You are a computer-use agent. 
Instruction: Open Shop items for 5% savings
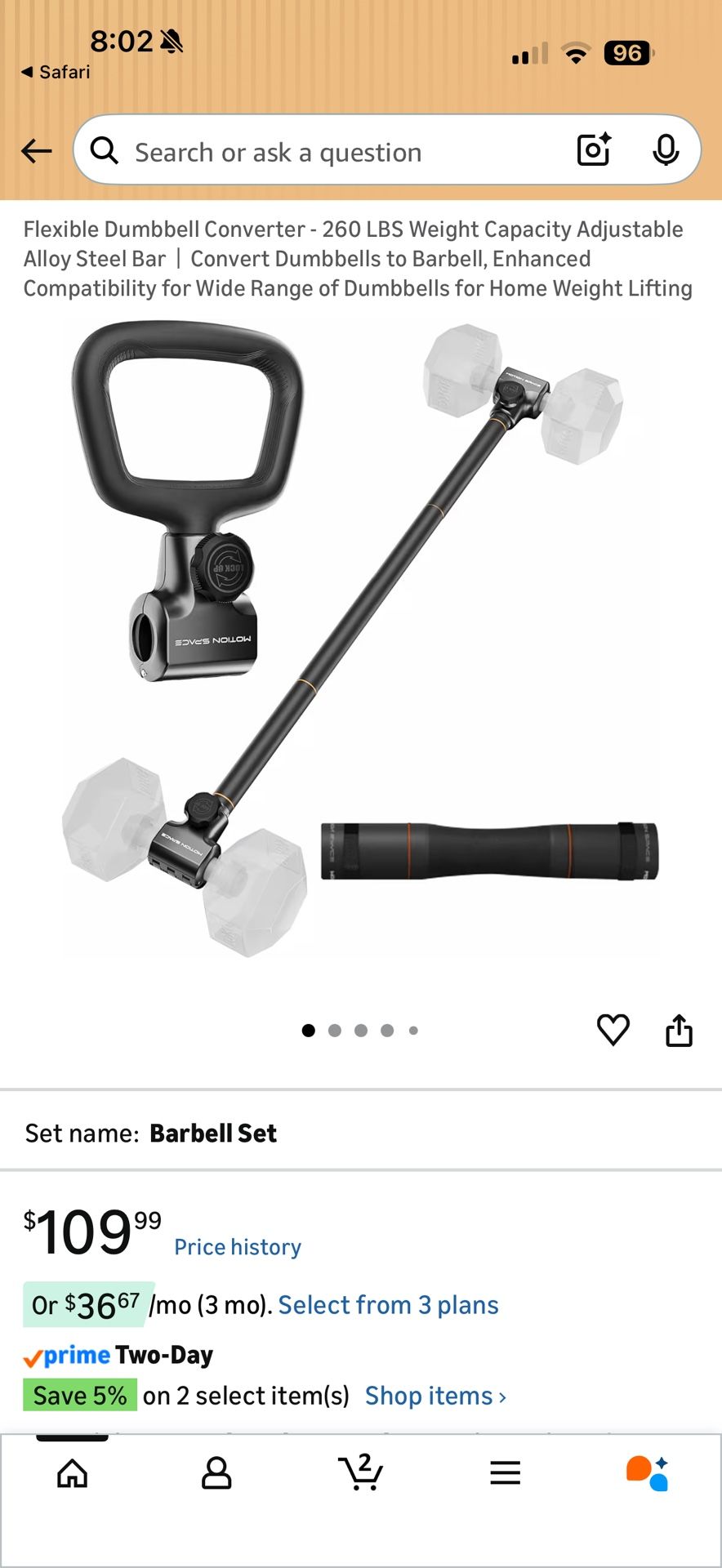click(435, 1396)
